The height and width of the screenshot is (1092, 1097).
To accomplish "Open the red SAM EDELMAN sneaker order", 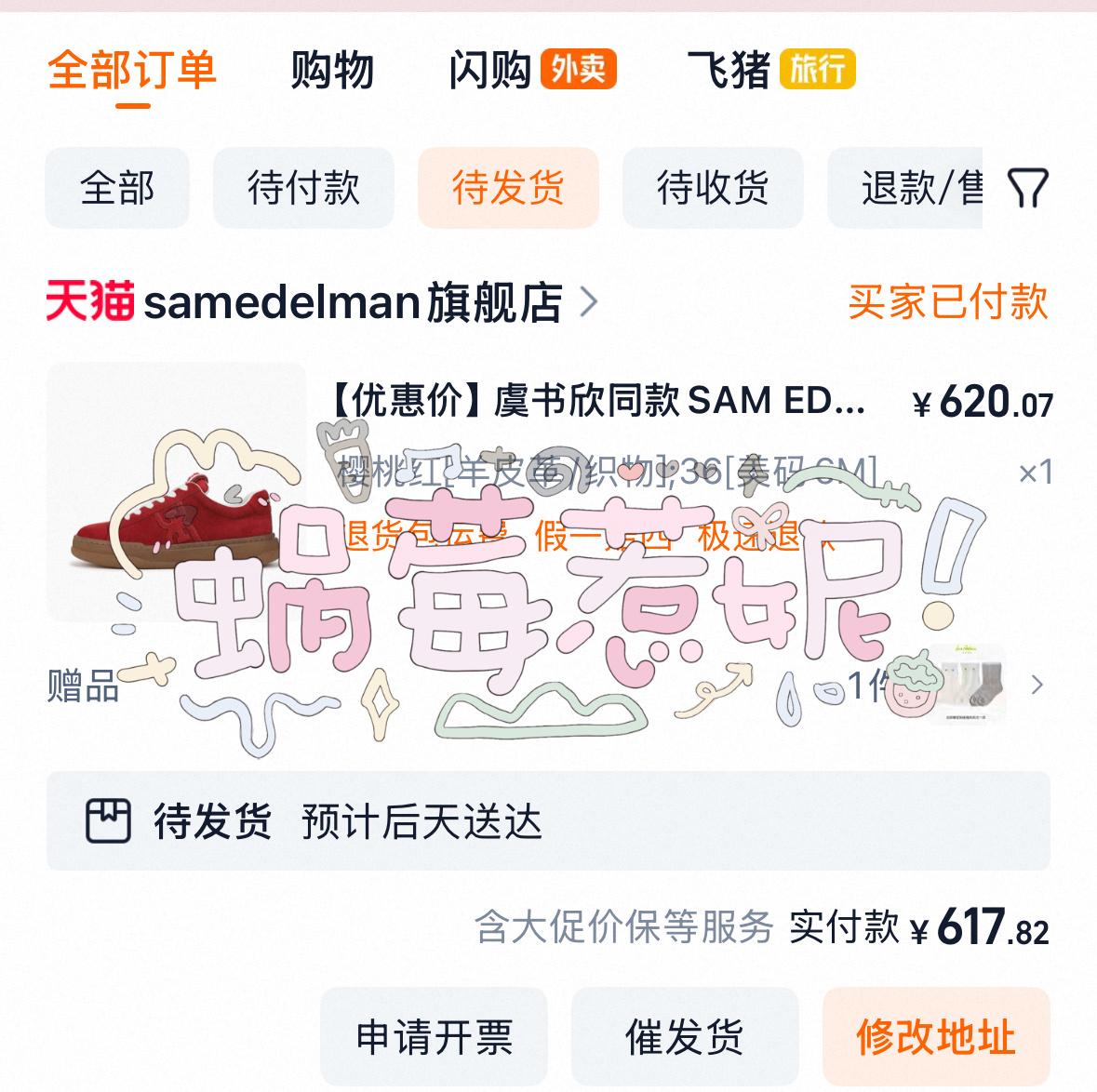I will pos(595,402).
